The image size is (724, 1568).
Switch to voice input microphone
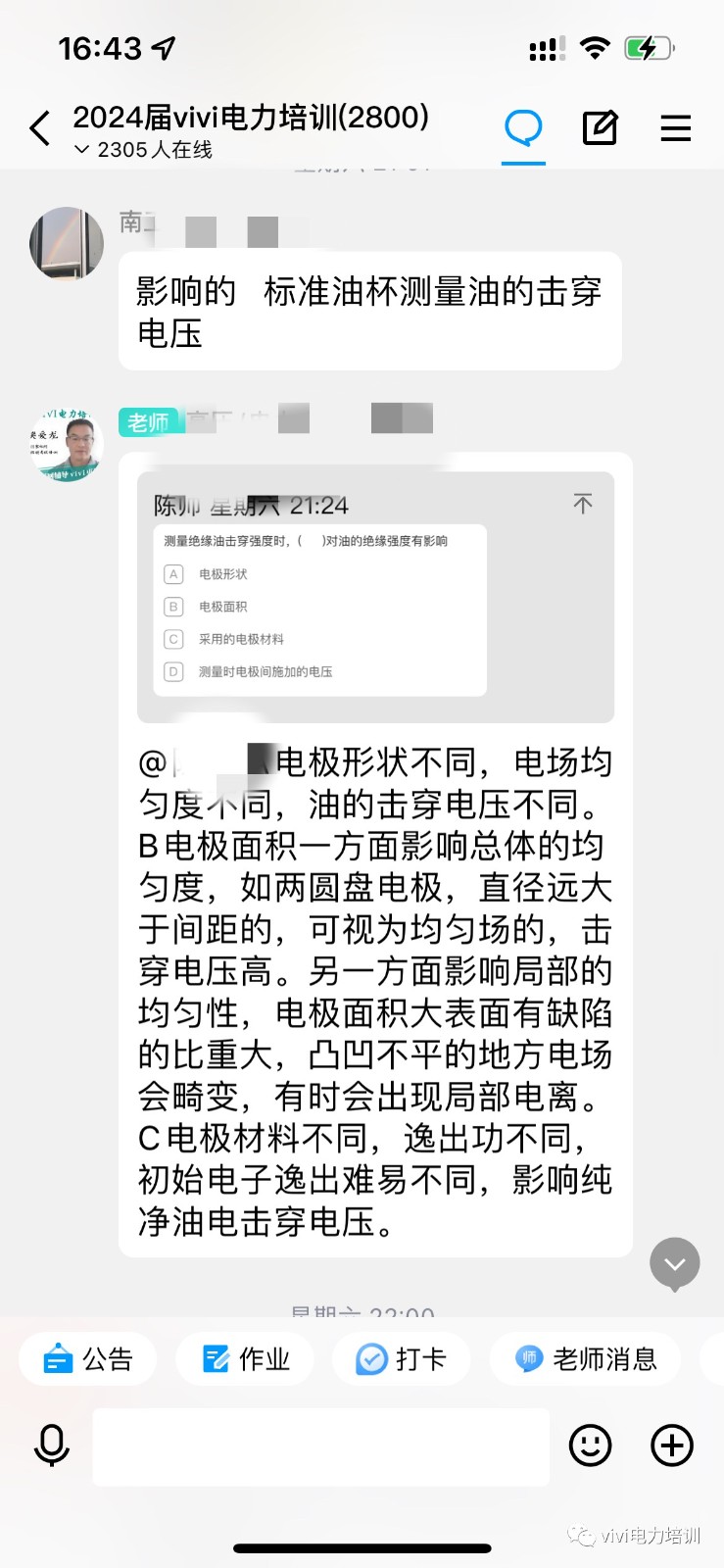pos(52,1445)
